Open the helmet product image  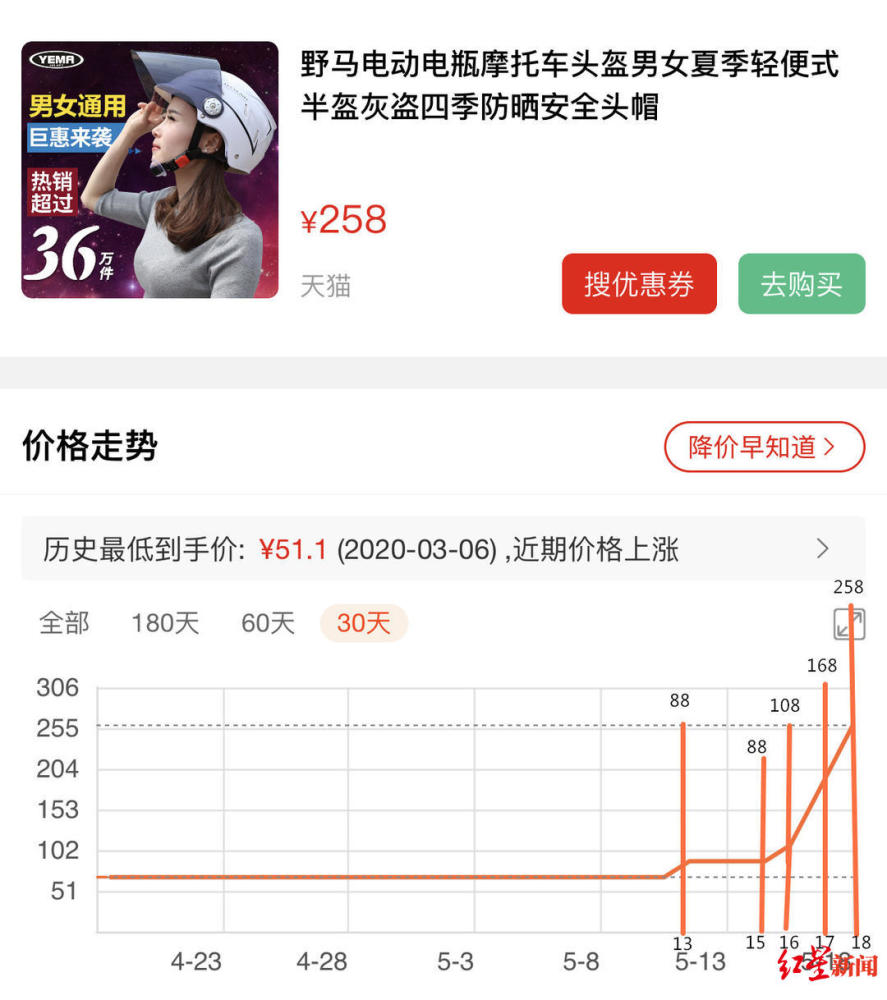pos(150,170)
